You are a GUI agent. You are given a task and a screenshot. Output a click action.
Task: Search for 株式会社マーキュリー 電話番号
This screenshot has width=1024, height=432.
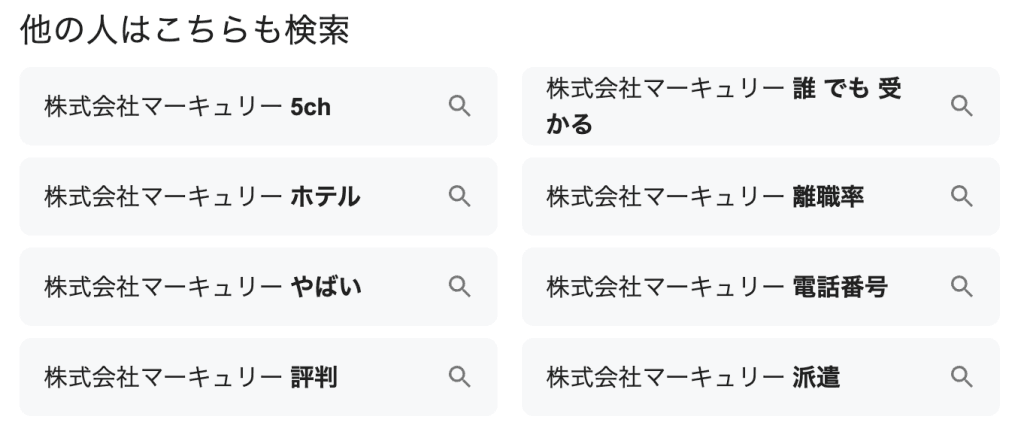click(760, 287)
